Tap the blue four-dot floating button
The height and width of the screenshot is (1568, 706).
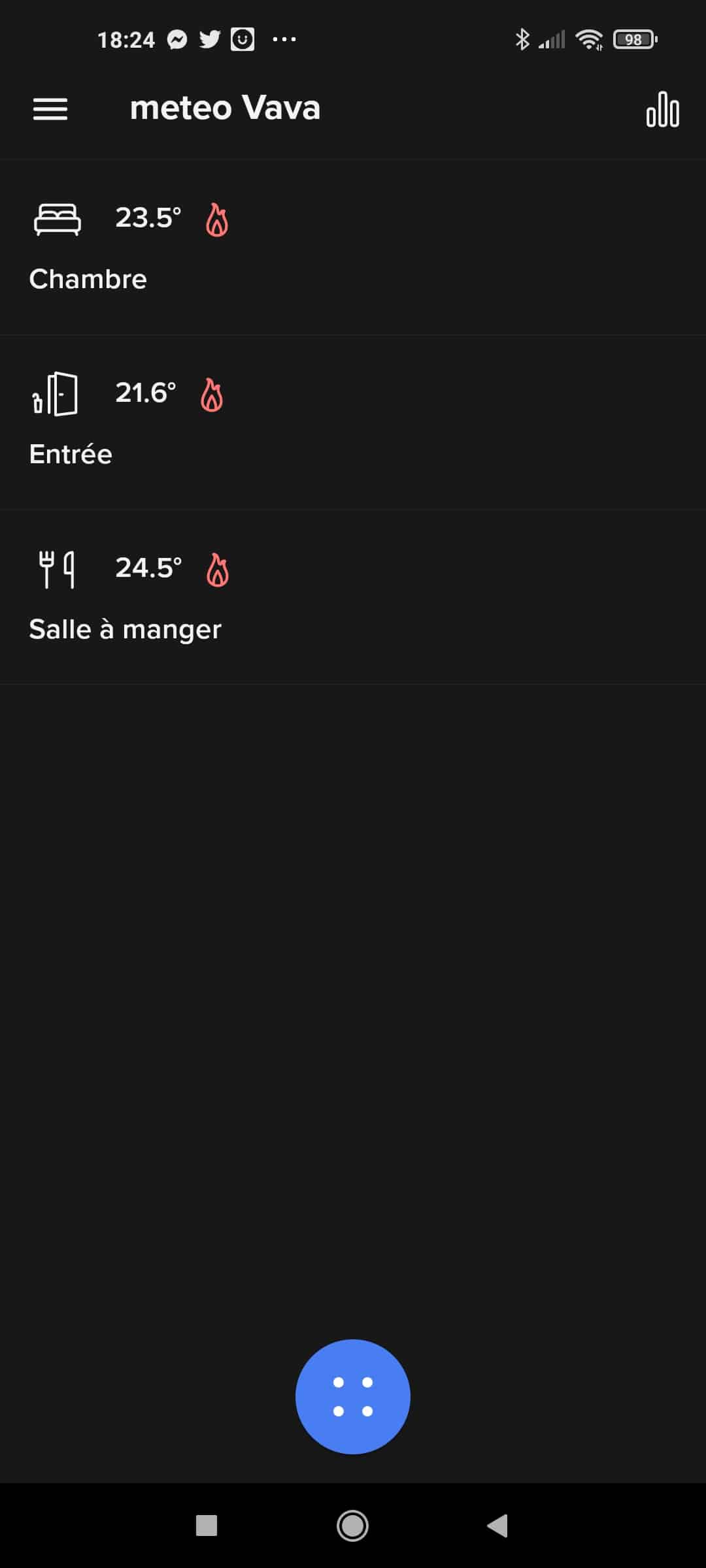point(353,1396)
